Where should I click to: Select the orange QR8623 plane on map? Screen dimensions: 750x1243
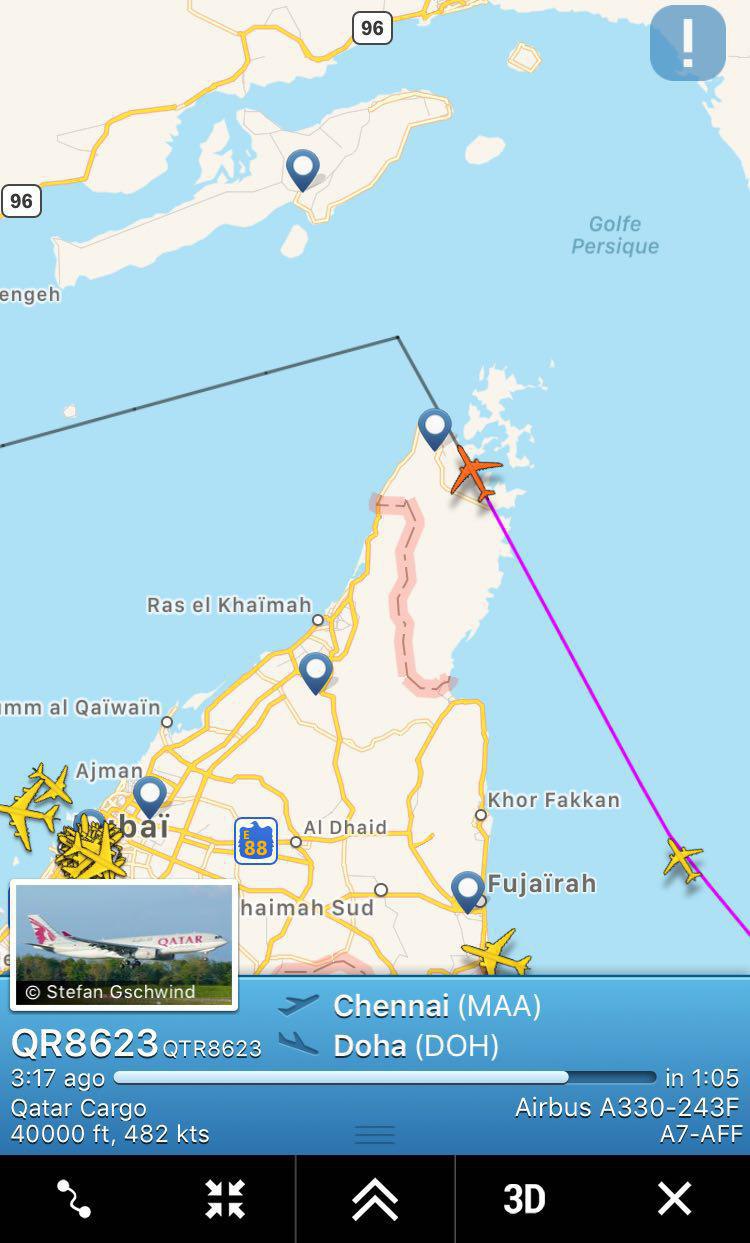[x=474, y=472]
